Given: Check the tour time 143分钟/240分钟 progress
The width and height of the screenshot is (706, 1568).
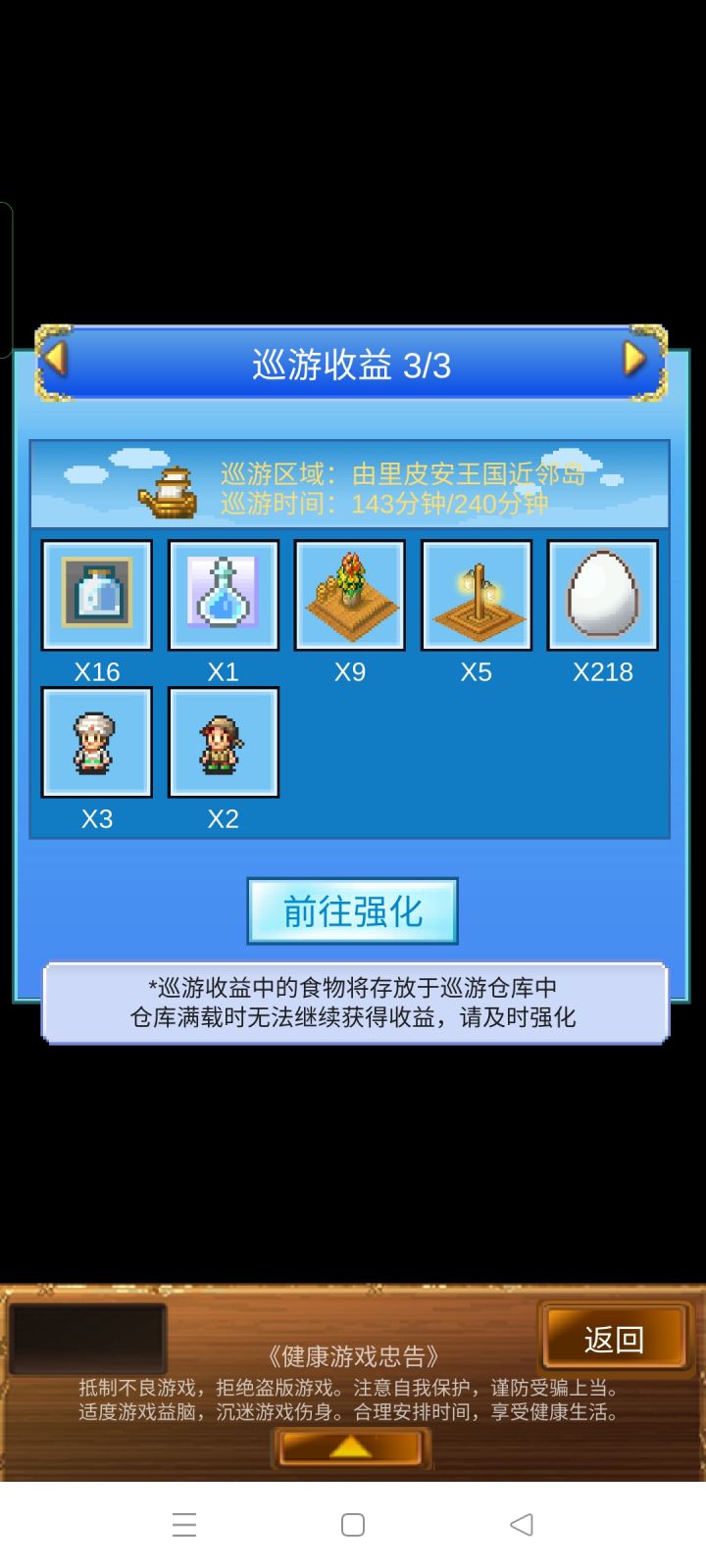Looking at the screenshot, I should (x=449, y=505).
